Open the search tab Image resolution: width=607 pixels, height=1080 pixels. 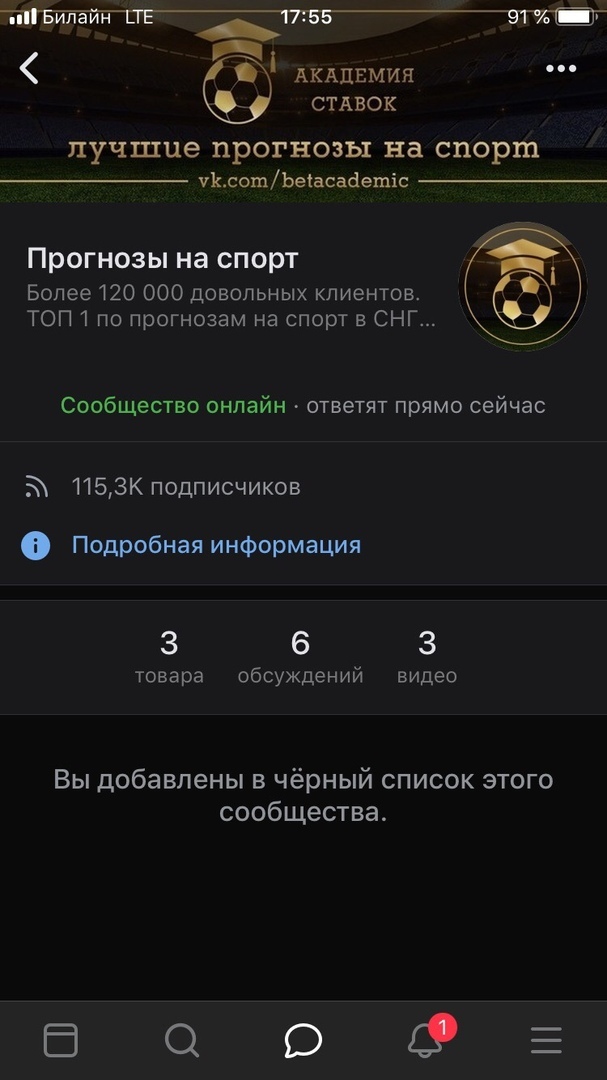point(181,1041)
